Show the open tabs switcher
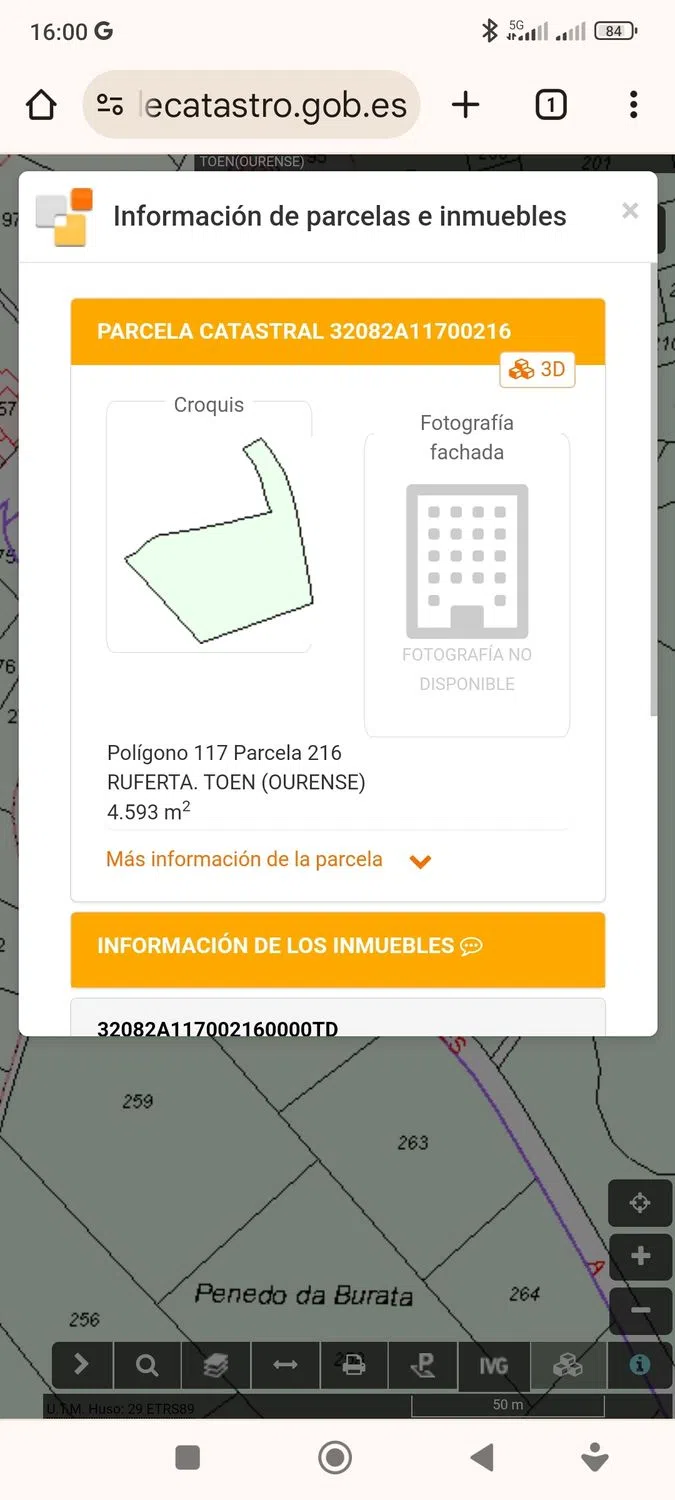Image resolution: width=675 pixels, height=1500 pixels. (x=551, y=105)
